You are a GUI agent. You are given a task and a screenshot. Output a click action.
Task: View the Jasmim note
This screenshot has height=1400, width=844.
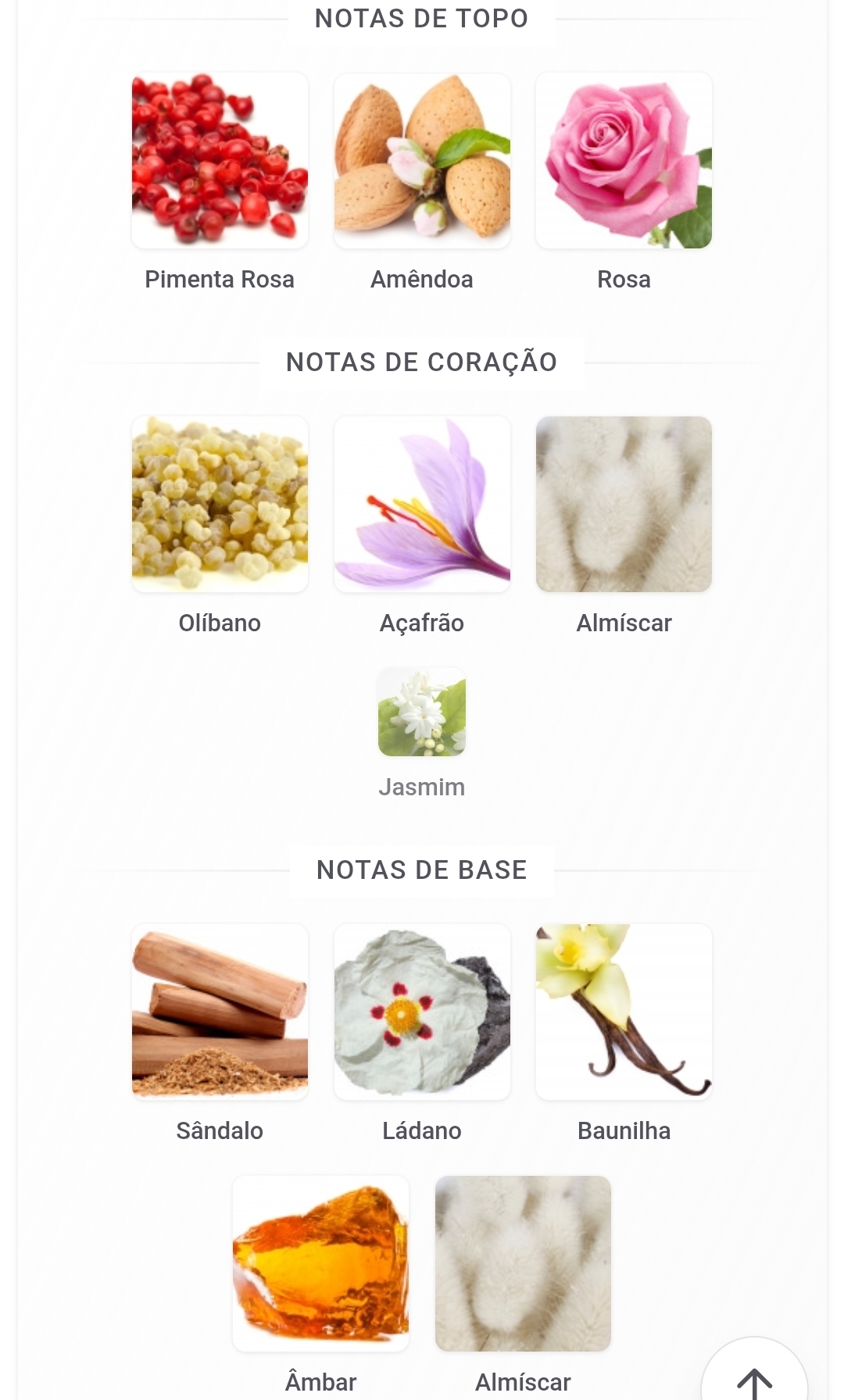pos(422,712)
